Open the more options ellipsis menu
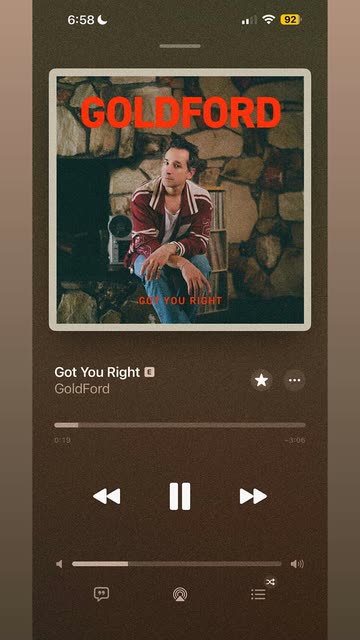The height and width of the screenshot is (640, 360). pos(294,380)
